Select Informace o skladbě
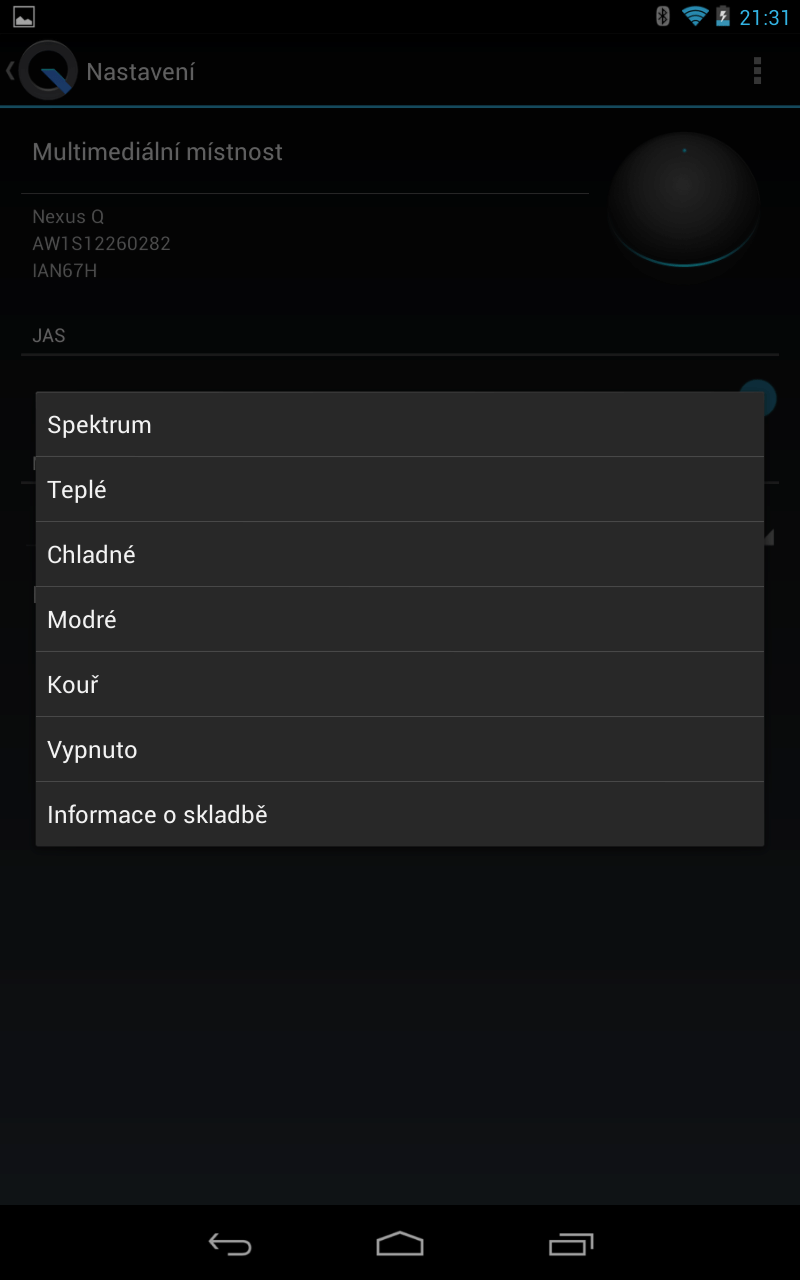800x1280 pixels. 400,814
